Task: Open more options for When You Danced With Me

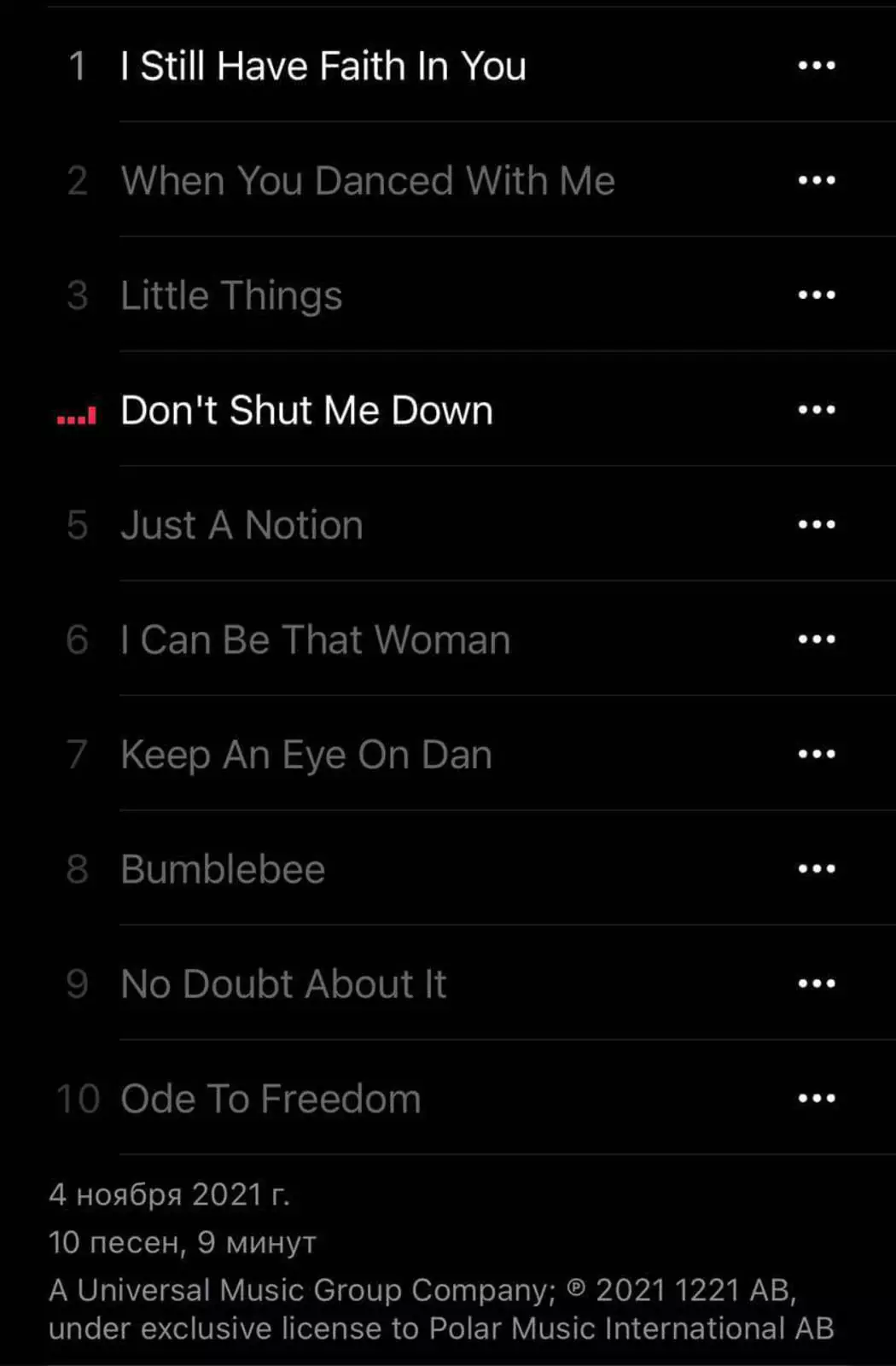Action: click(x=816, y=180)
